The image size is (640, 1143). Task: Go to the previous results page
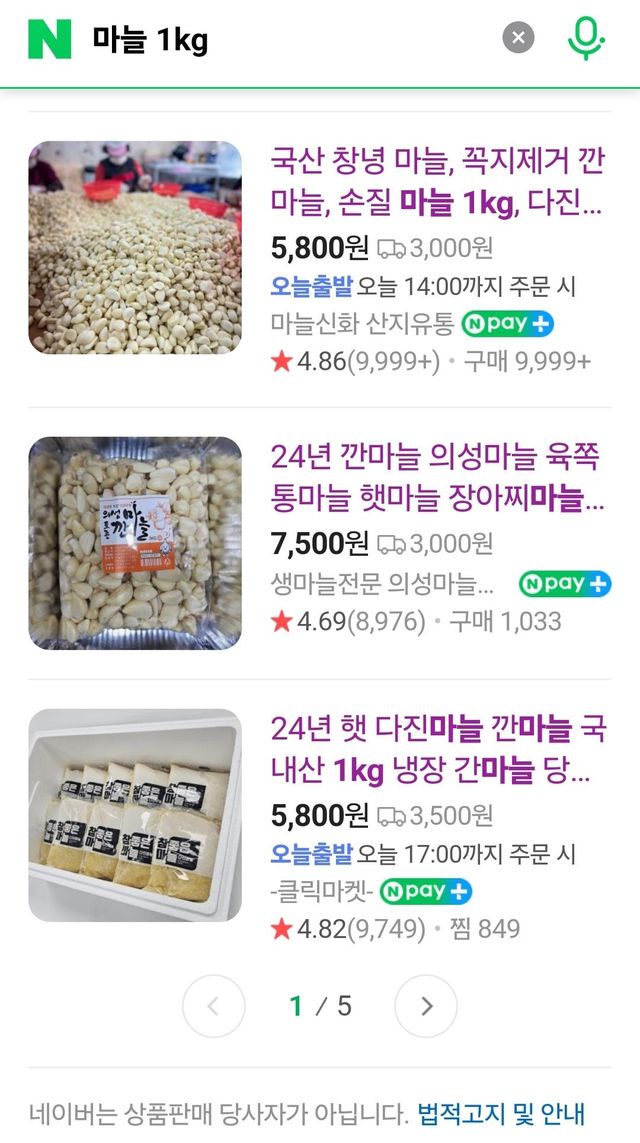click(x=213, y=1005)
